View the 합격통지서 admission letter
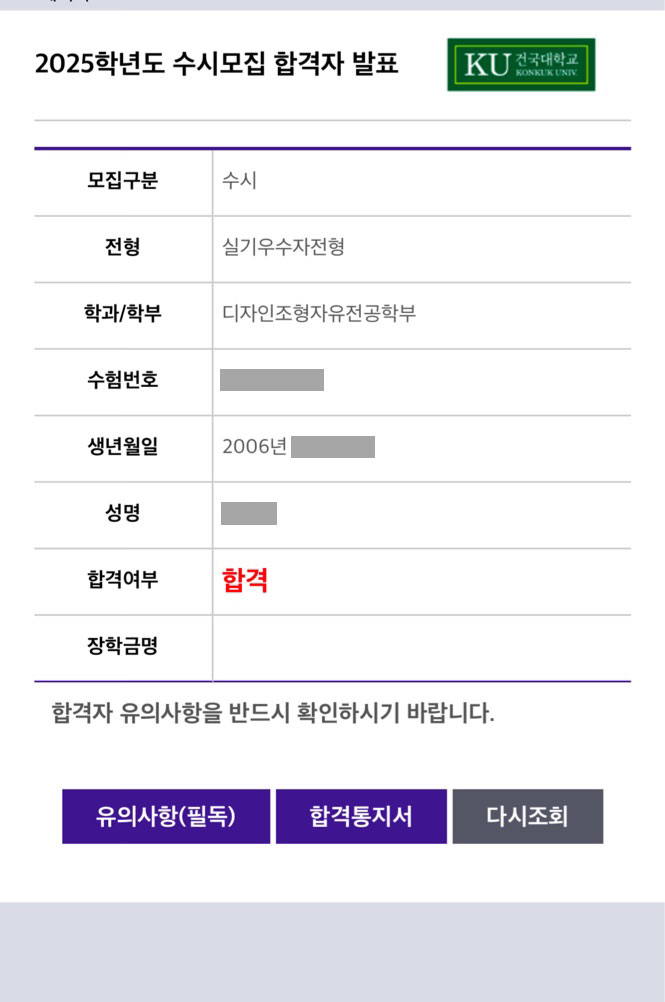Screen dimensions: 665x1002 click(x=360, y=816)
